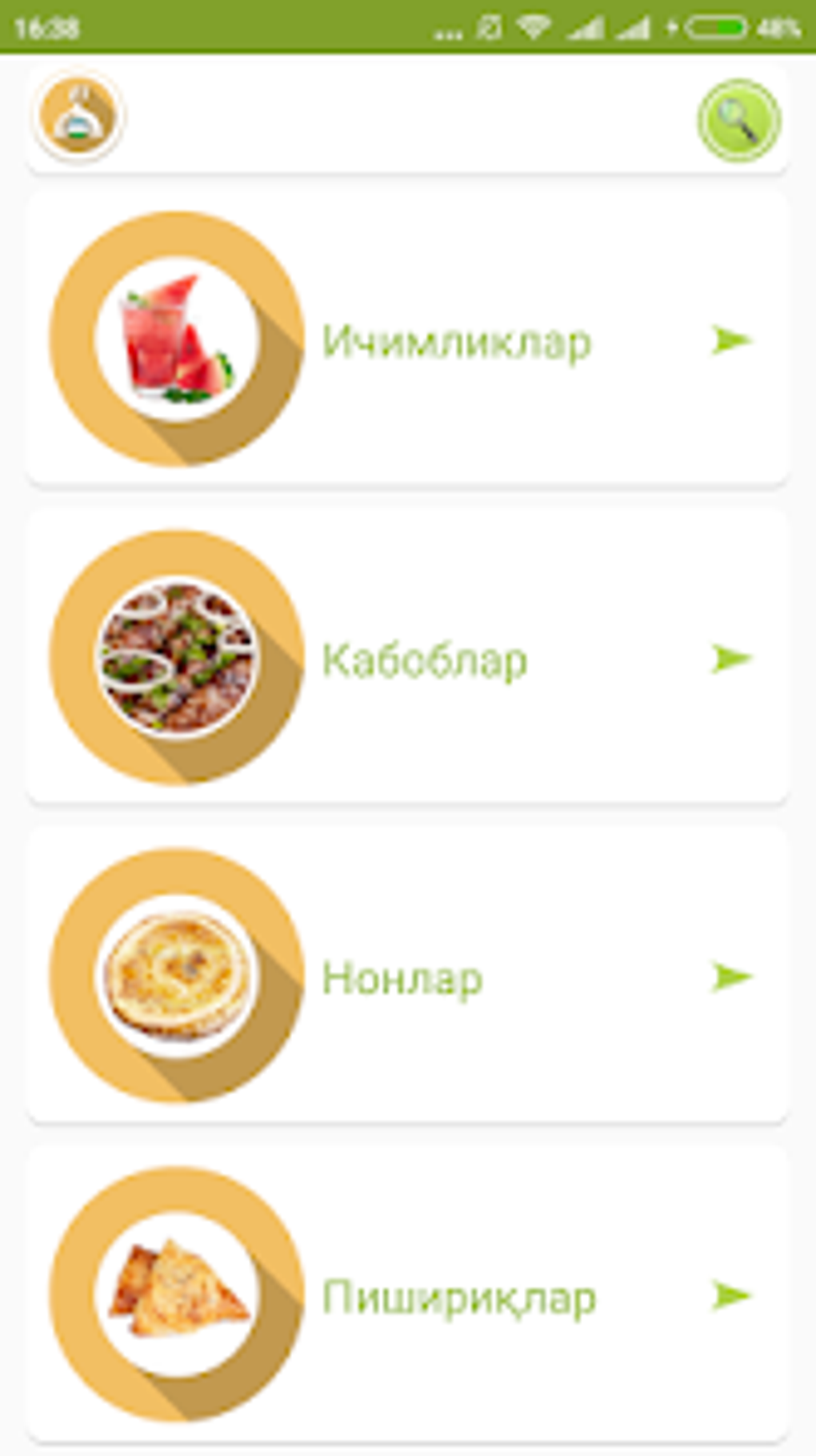The width and height of the screenshot is (816, 1456).
Task: Go to the Пишириқлар category
Action: pos(407,1294)
